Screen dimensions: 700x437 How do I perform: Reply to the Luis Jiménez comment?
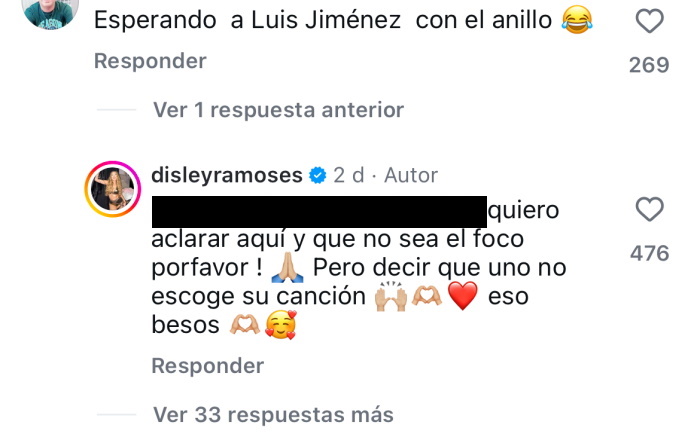(150, 62)
